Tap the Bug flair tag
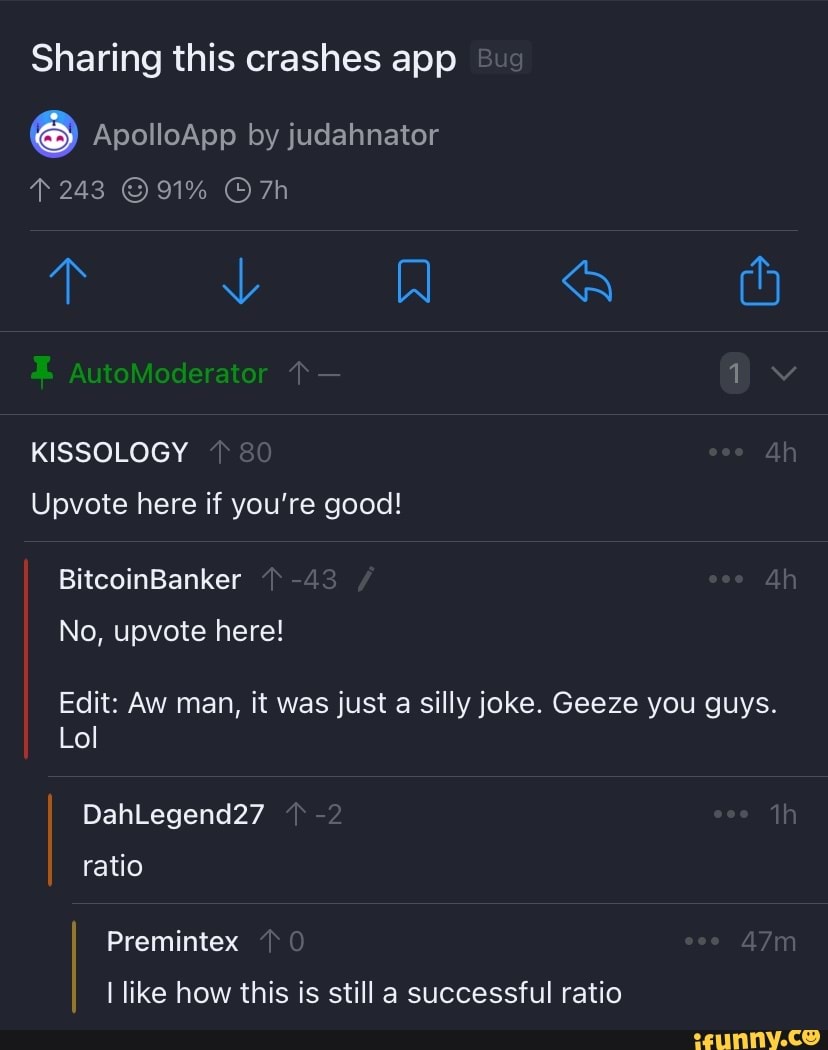Screen dimensions: 828x1050 click(500, 59)
